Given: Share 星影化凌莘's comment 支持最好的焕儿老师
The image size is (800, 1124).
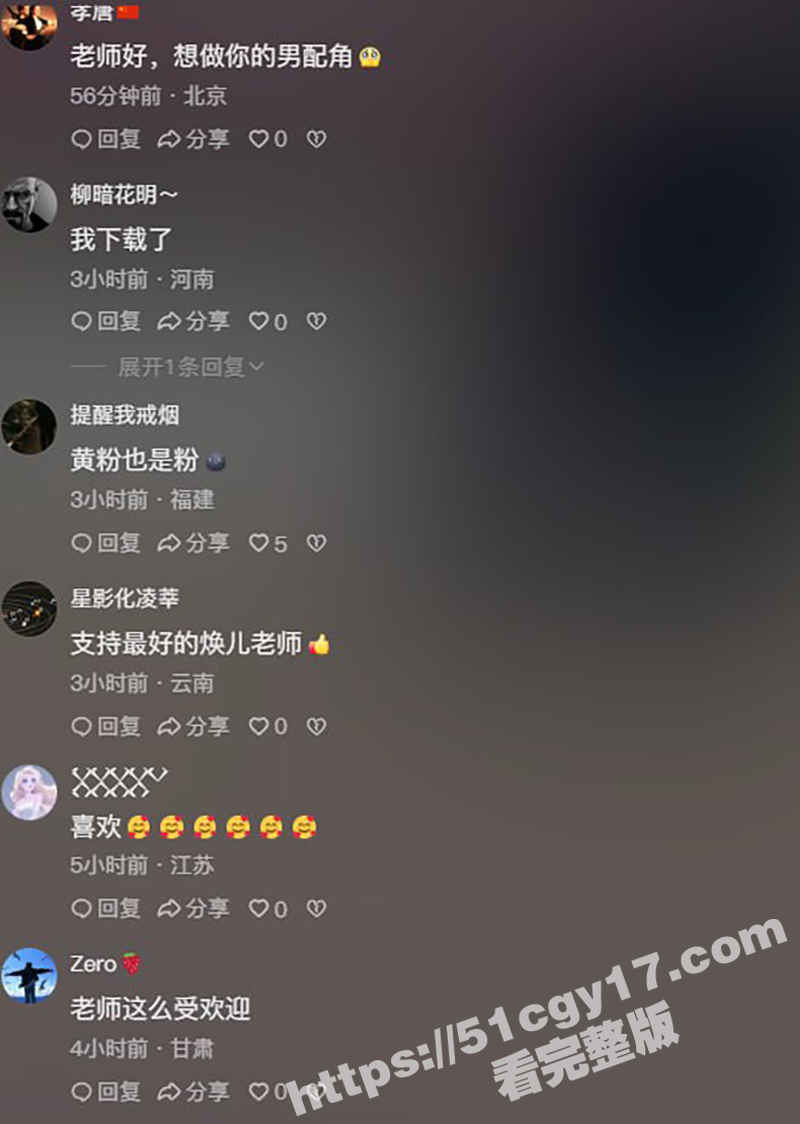Looking at the screenshot, I should [x=193, y=726].
